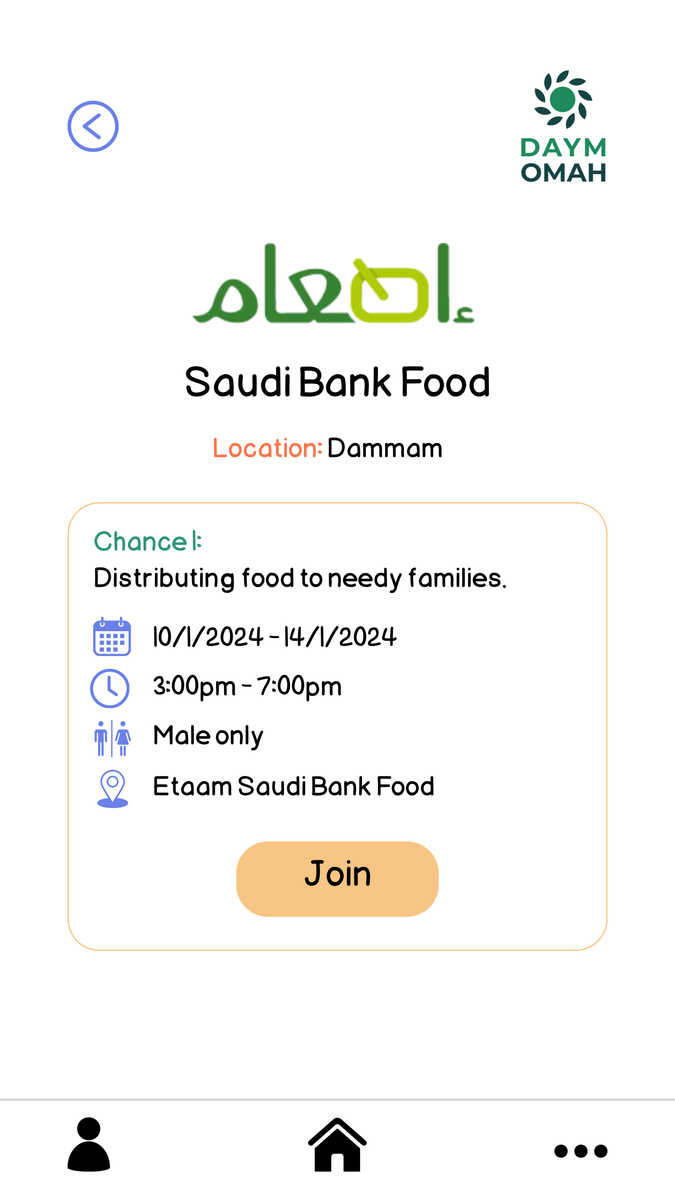Image resolution: width=675 pixels, height=1200 pixels.
Task: Open the profile tab
Action: [89, 1145]
